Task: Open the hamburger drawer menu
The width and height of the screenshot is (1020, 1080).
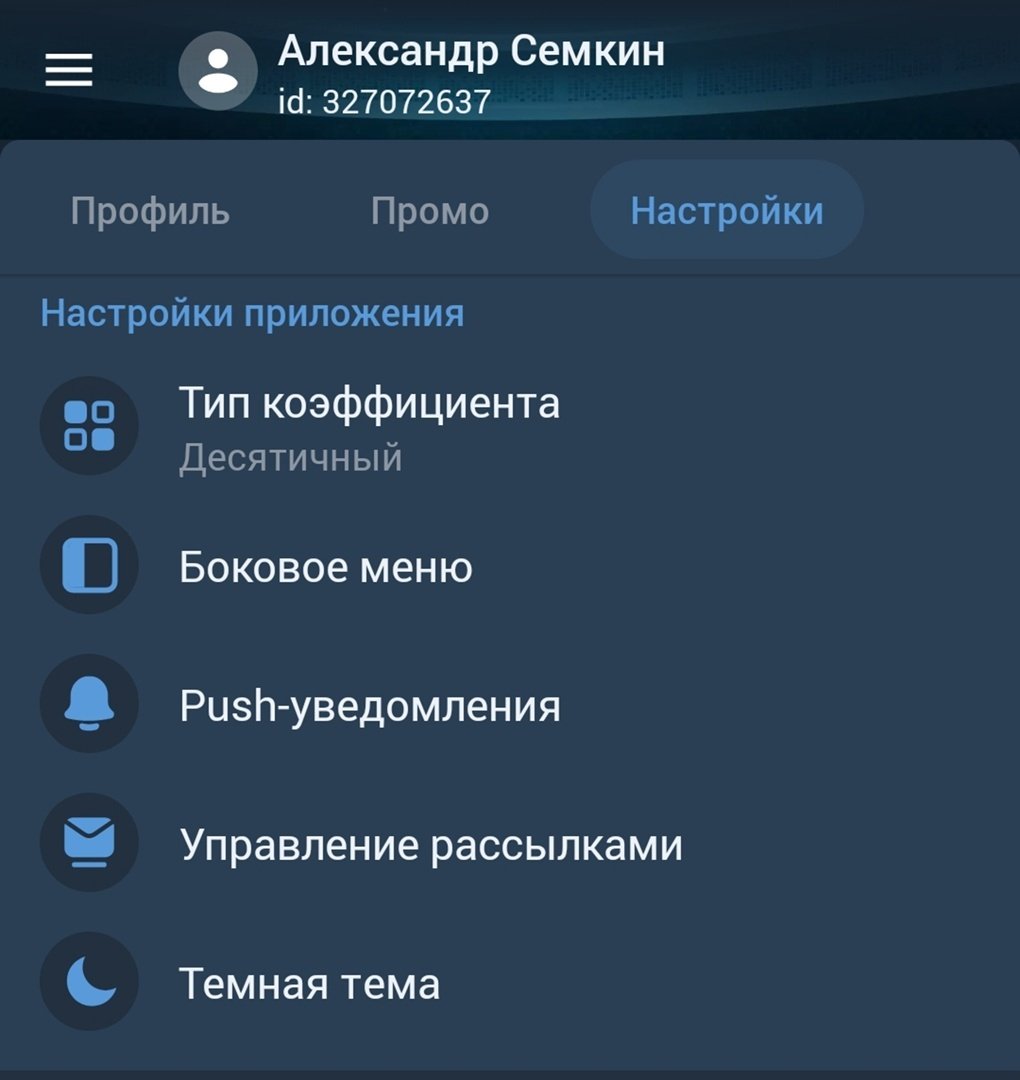Action: (69, 70)
